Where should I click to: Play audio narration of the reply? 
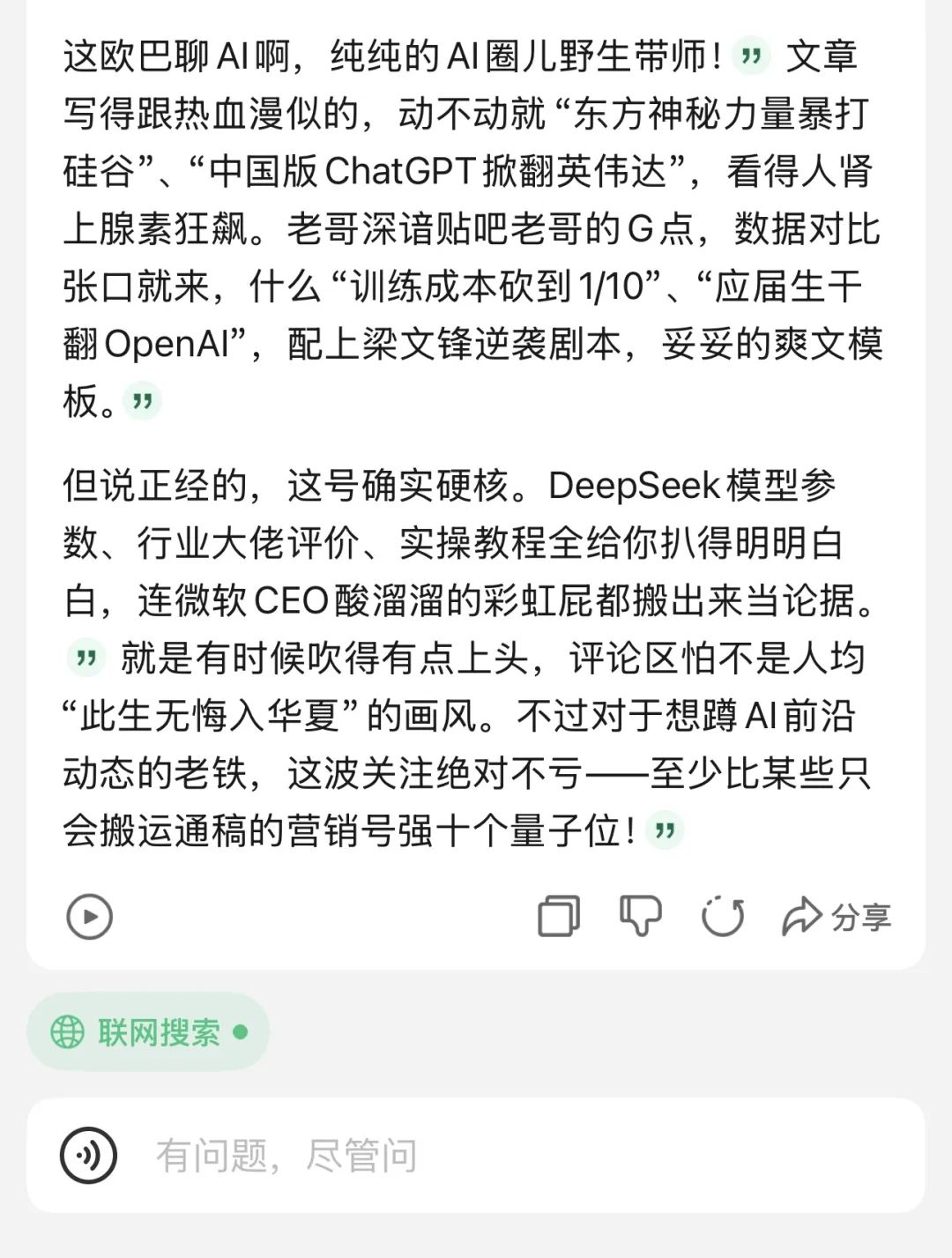[88, 917]
